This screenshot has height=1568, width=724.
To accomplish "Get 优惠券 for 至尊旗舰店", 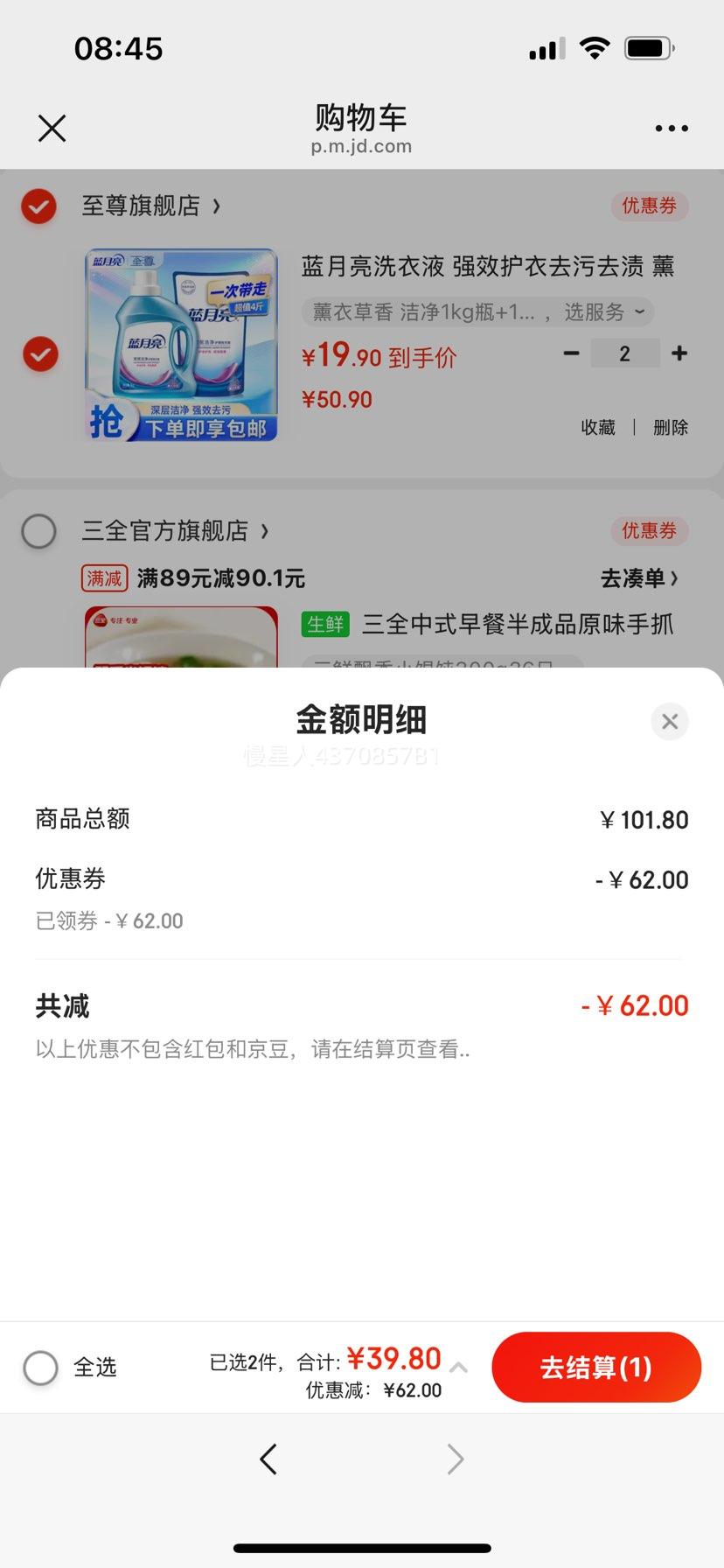I will click(x=649, y=206).
